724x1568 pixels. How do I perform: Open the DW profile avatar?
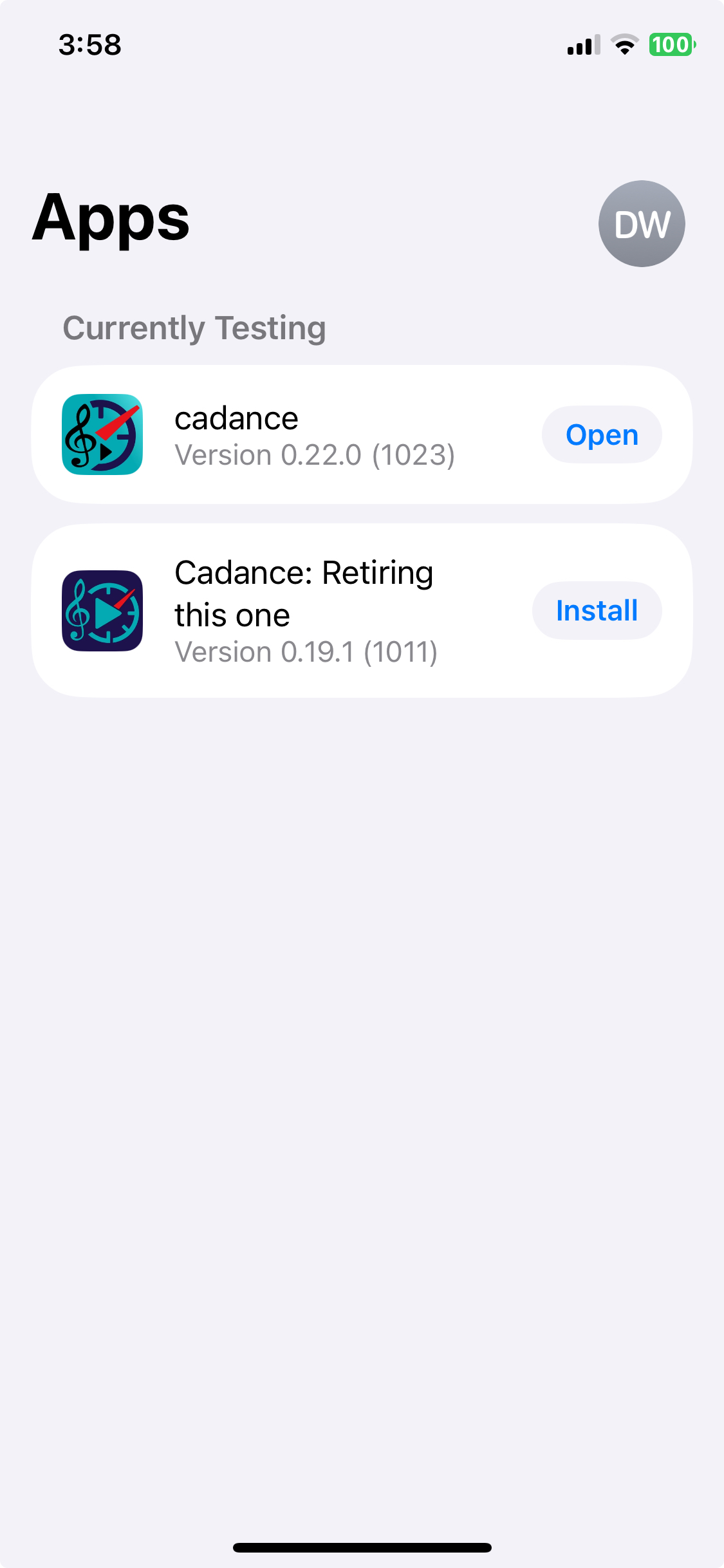pos(641,223)
